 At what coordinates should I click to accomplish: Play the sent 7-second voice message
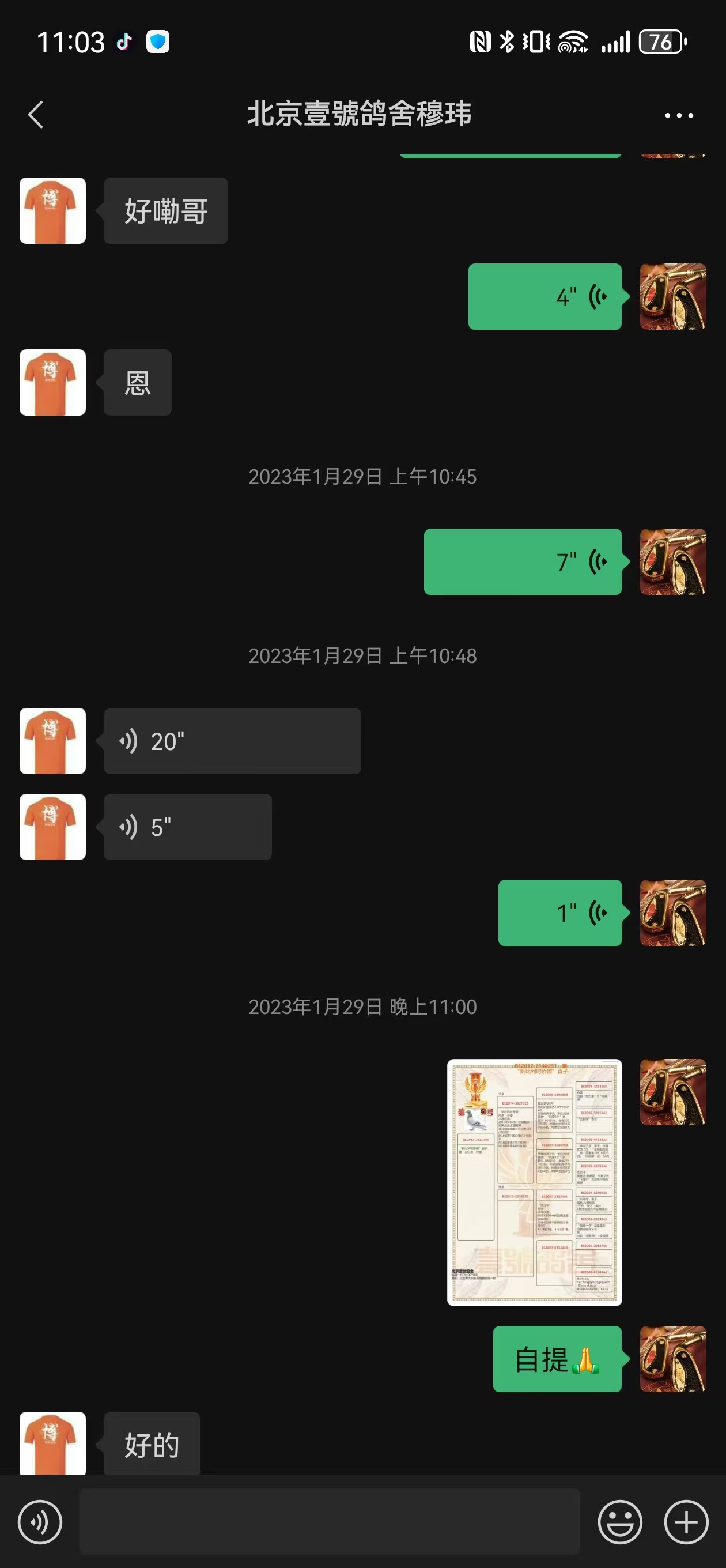(523, 561)
